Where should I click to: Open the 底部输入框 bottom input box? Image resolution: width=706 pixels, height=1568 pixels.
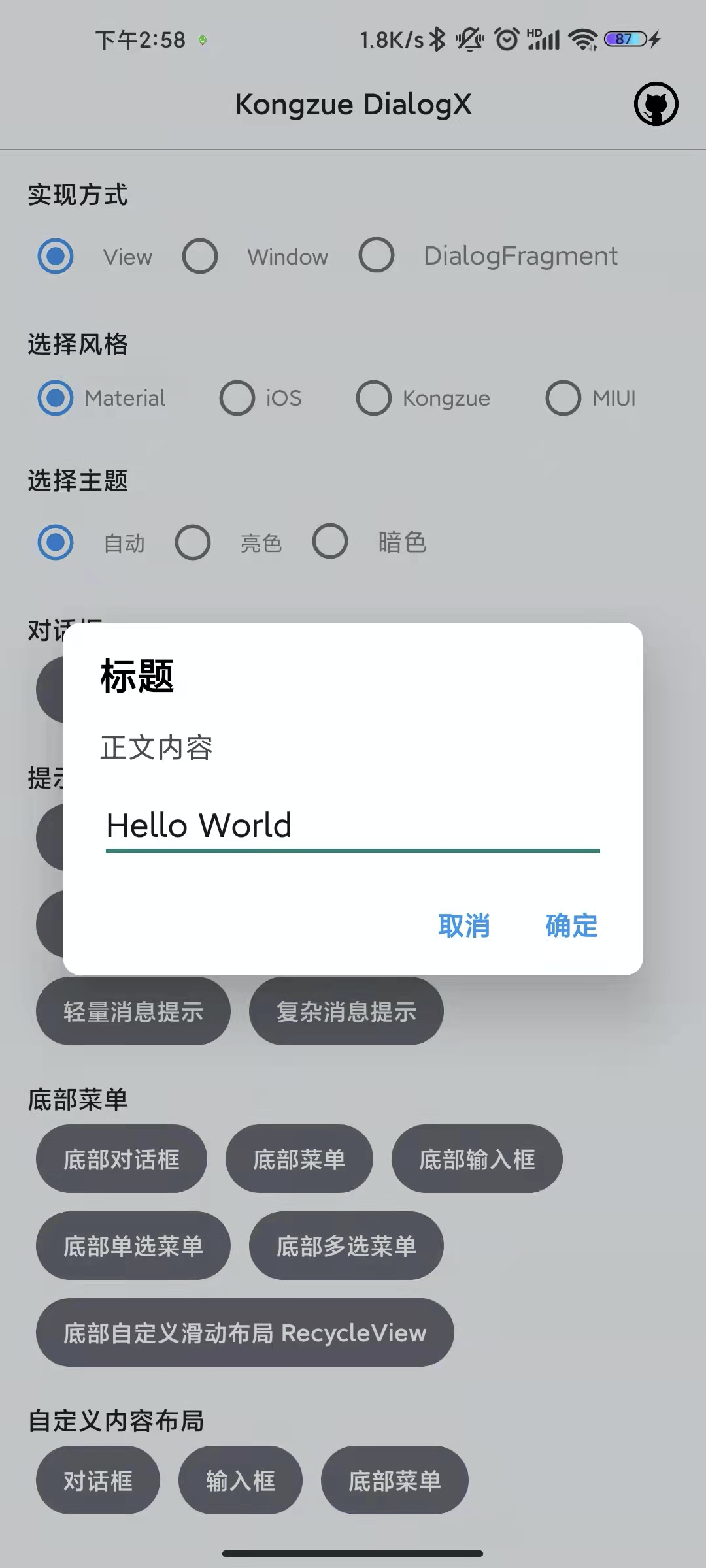tap(477, 1159)
